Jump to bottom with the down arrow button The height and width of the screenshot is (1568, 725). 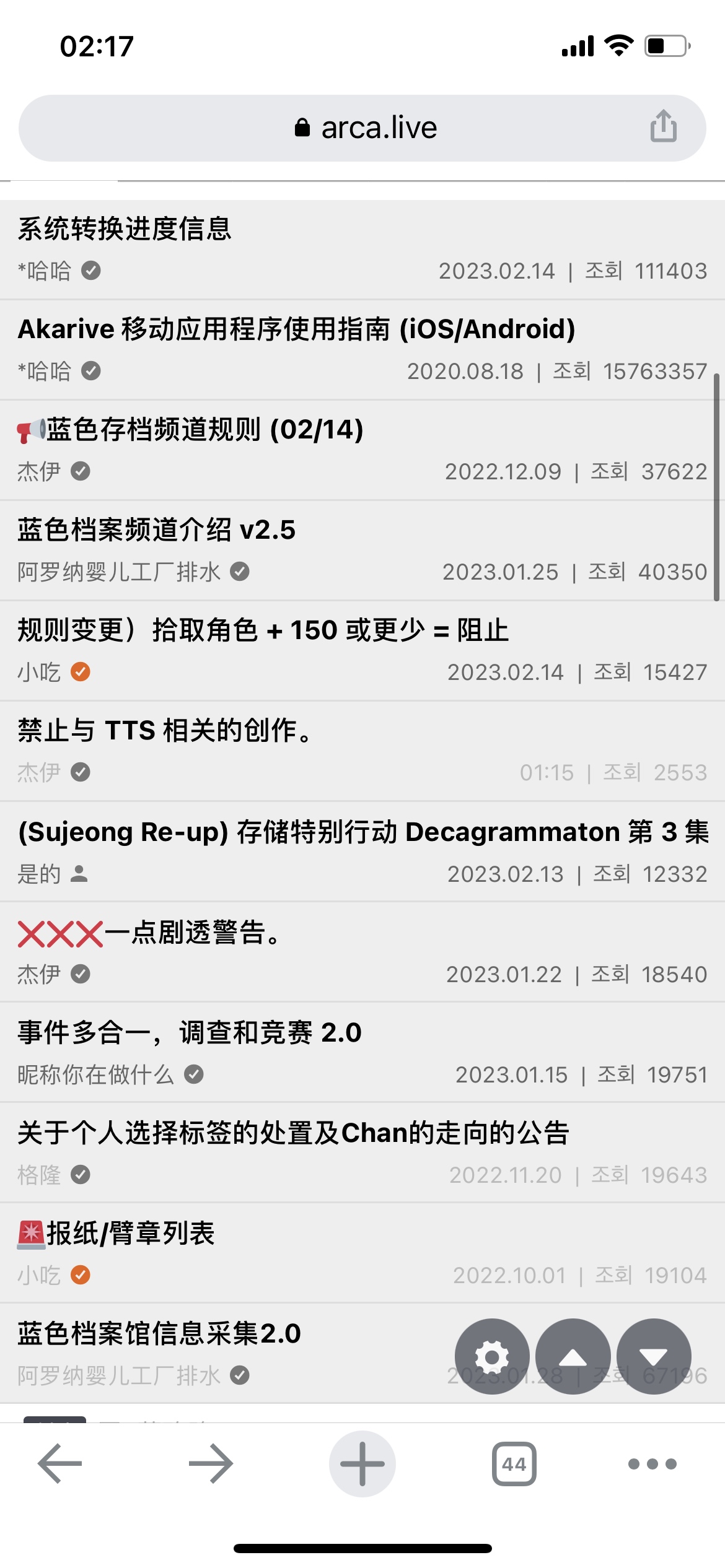(654, 1356)
